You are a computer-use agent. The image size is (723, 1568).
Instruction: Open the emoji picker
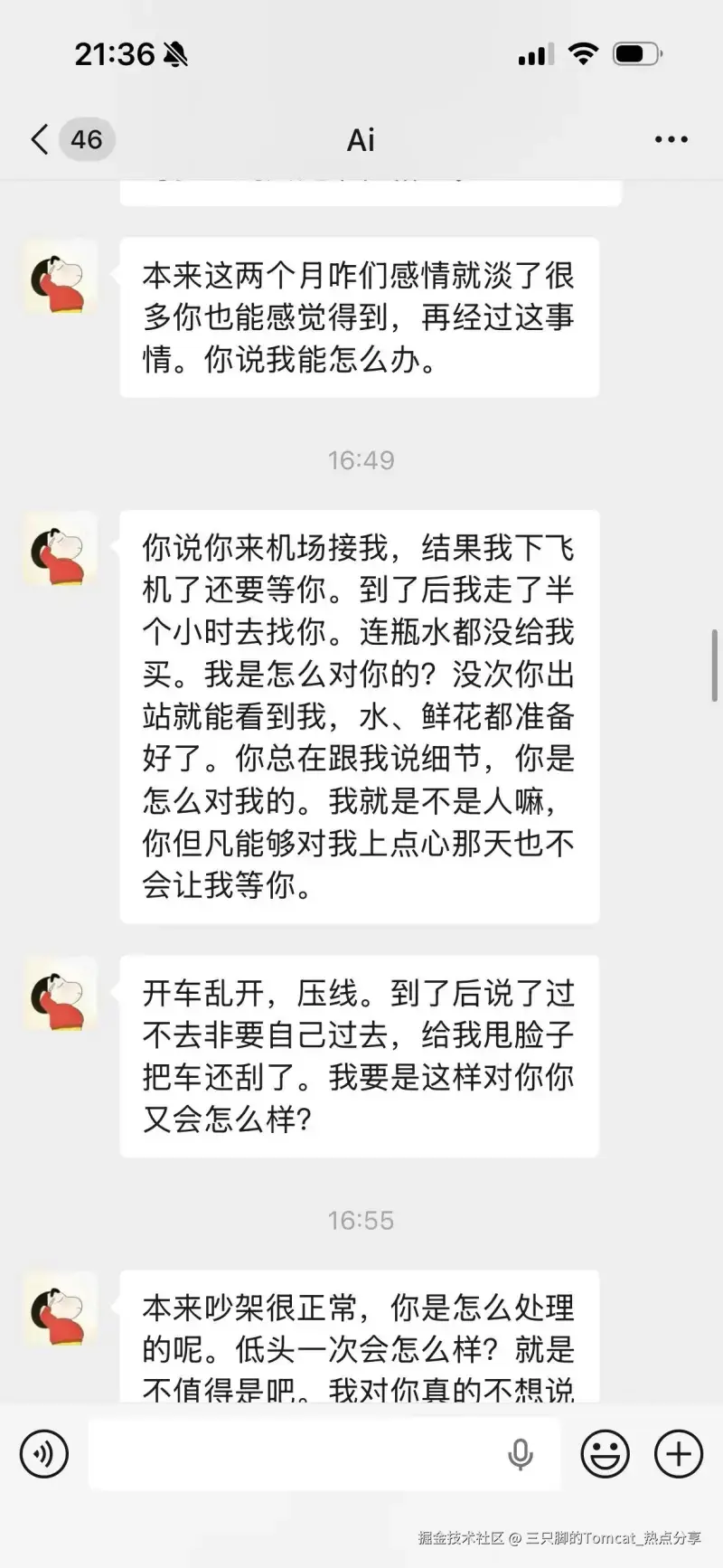point(606,1454)
